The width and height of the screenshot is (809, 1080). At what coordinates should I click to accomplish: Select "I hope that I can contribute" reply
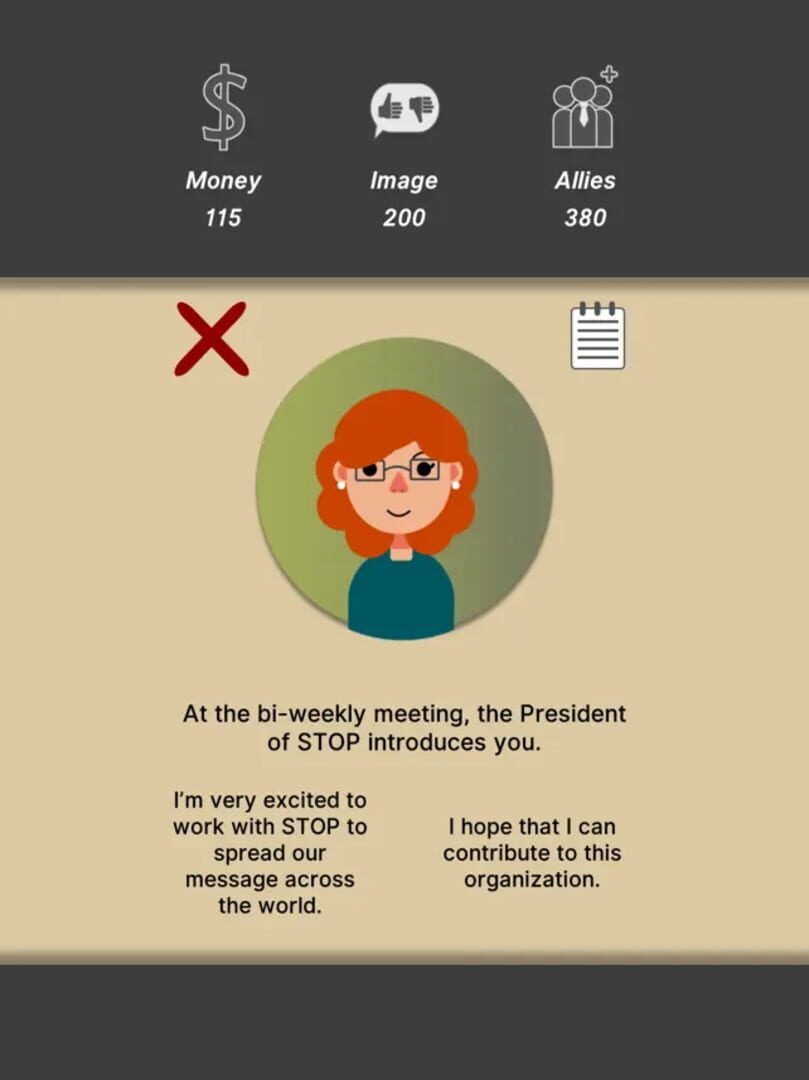[531, 853]
